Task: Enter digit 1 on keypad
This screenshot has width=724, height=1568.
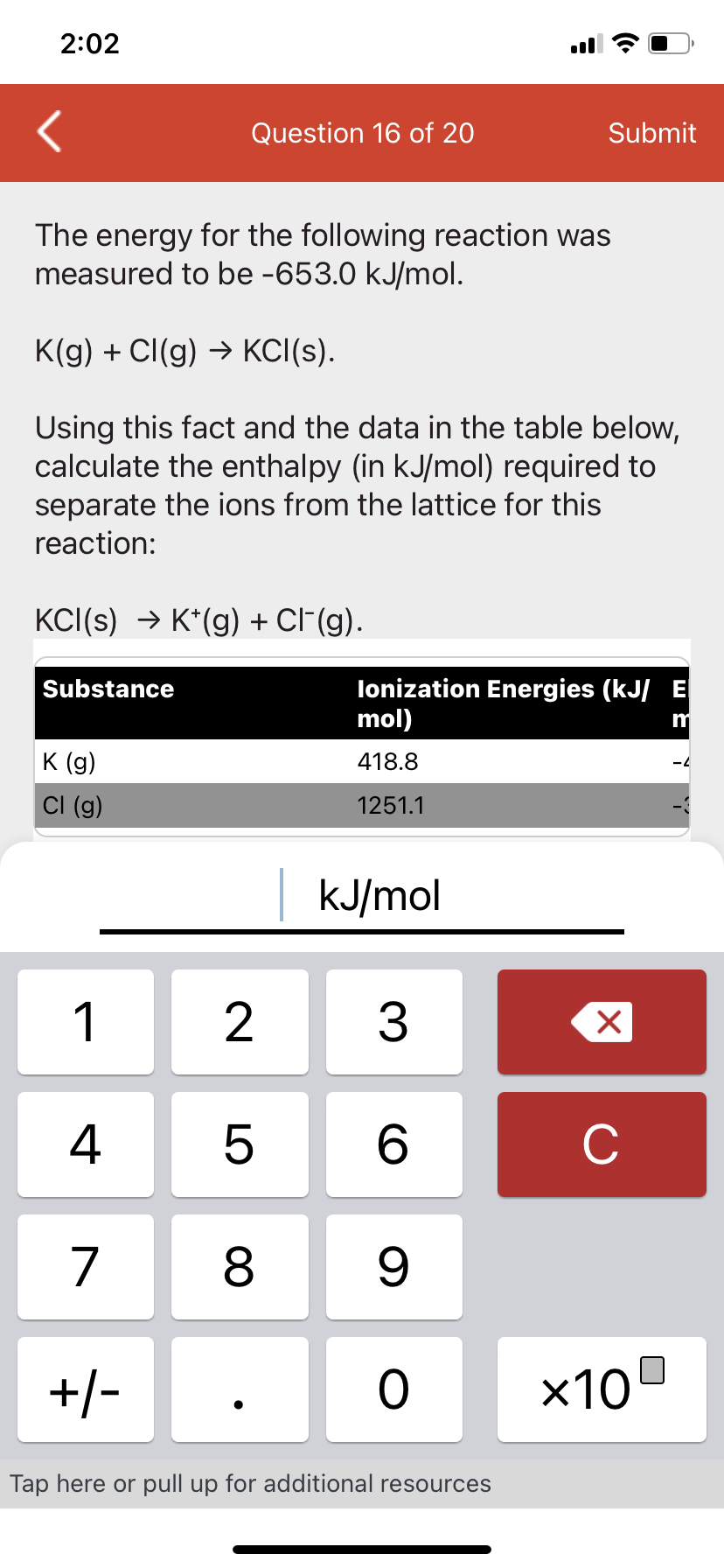Action: point(86,1021)
